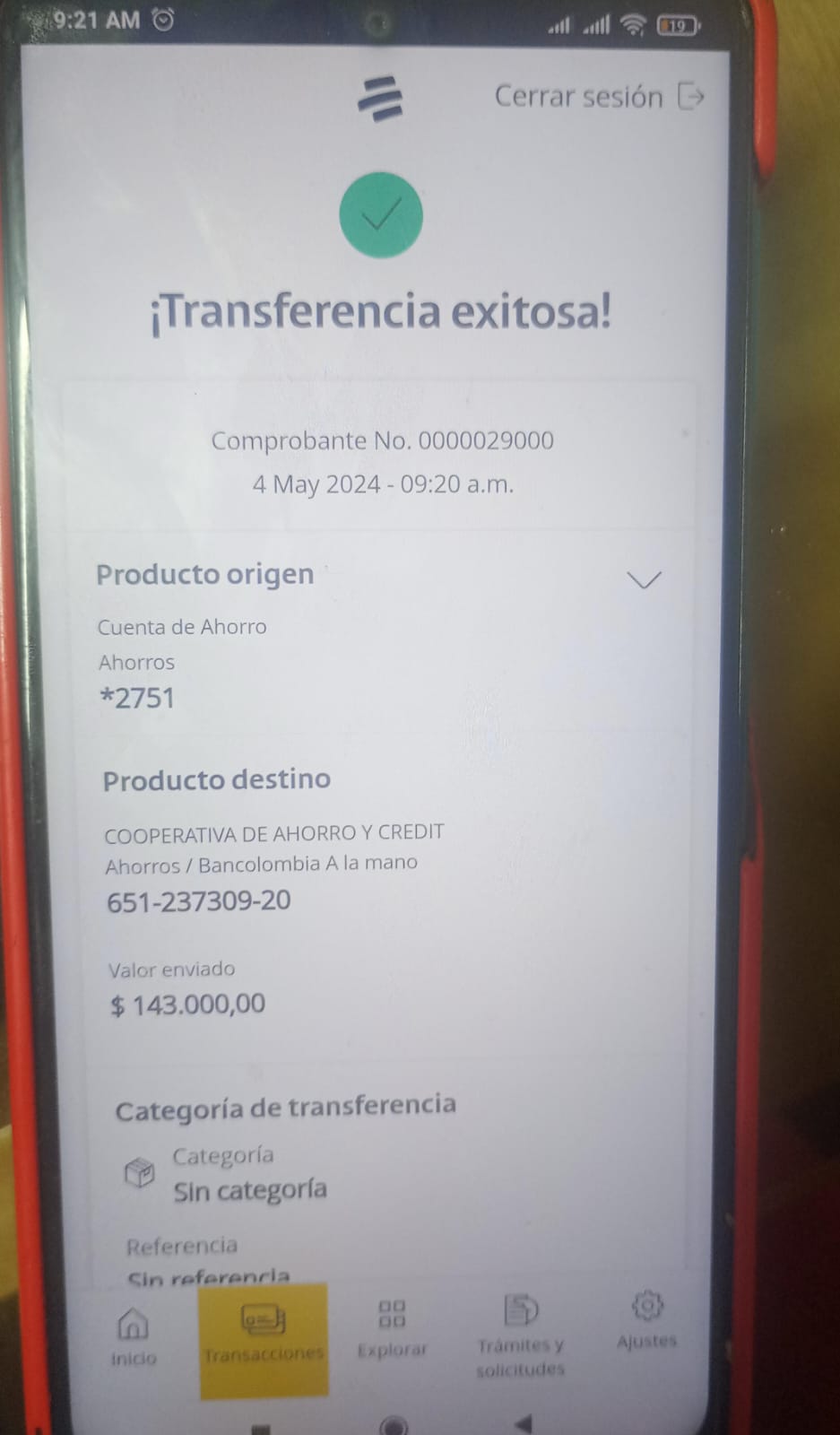Go to the Inicio tab
840x1435 pixels.
(133, 1335)
